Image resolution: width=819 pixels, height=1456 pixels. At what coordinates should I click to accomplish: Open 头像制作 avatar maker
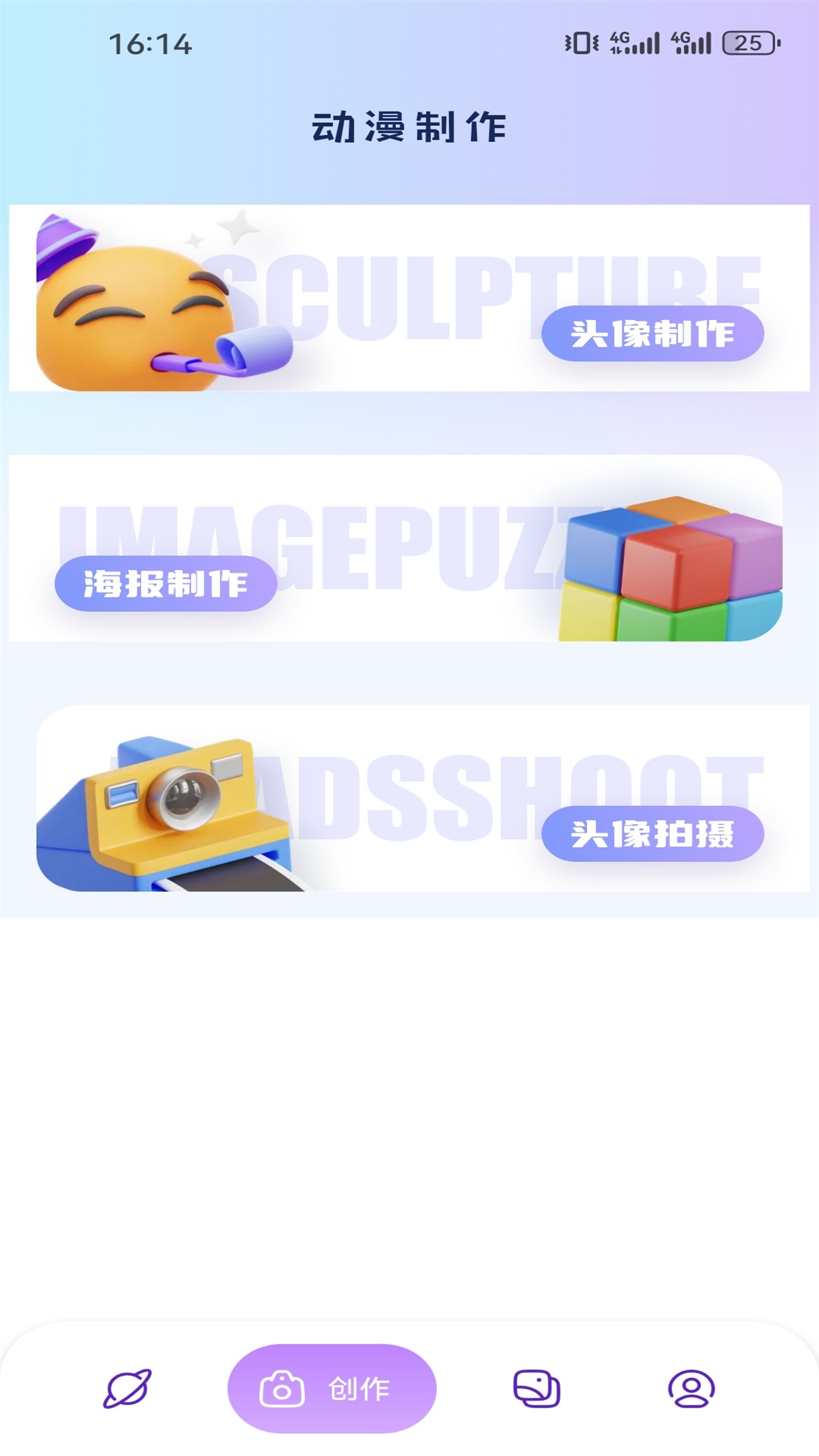tap(652, 334)
